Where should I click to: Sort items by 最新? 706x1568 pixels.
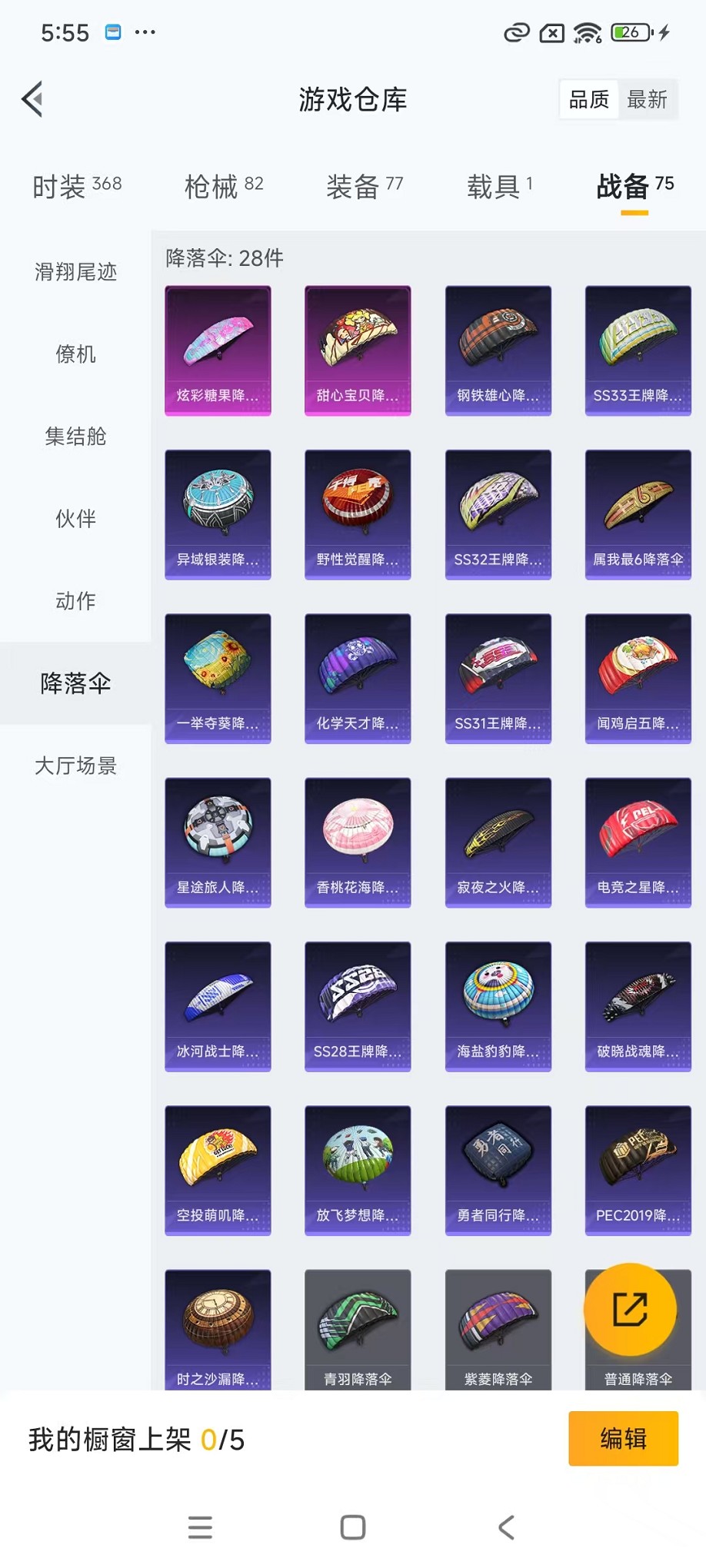[x=647, y=99]
